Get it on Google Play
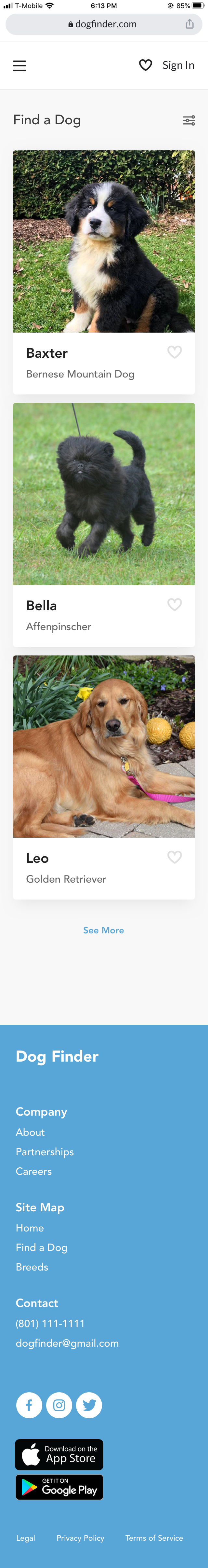208x1568 pixels. (x=59, y=1488)
